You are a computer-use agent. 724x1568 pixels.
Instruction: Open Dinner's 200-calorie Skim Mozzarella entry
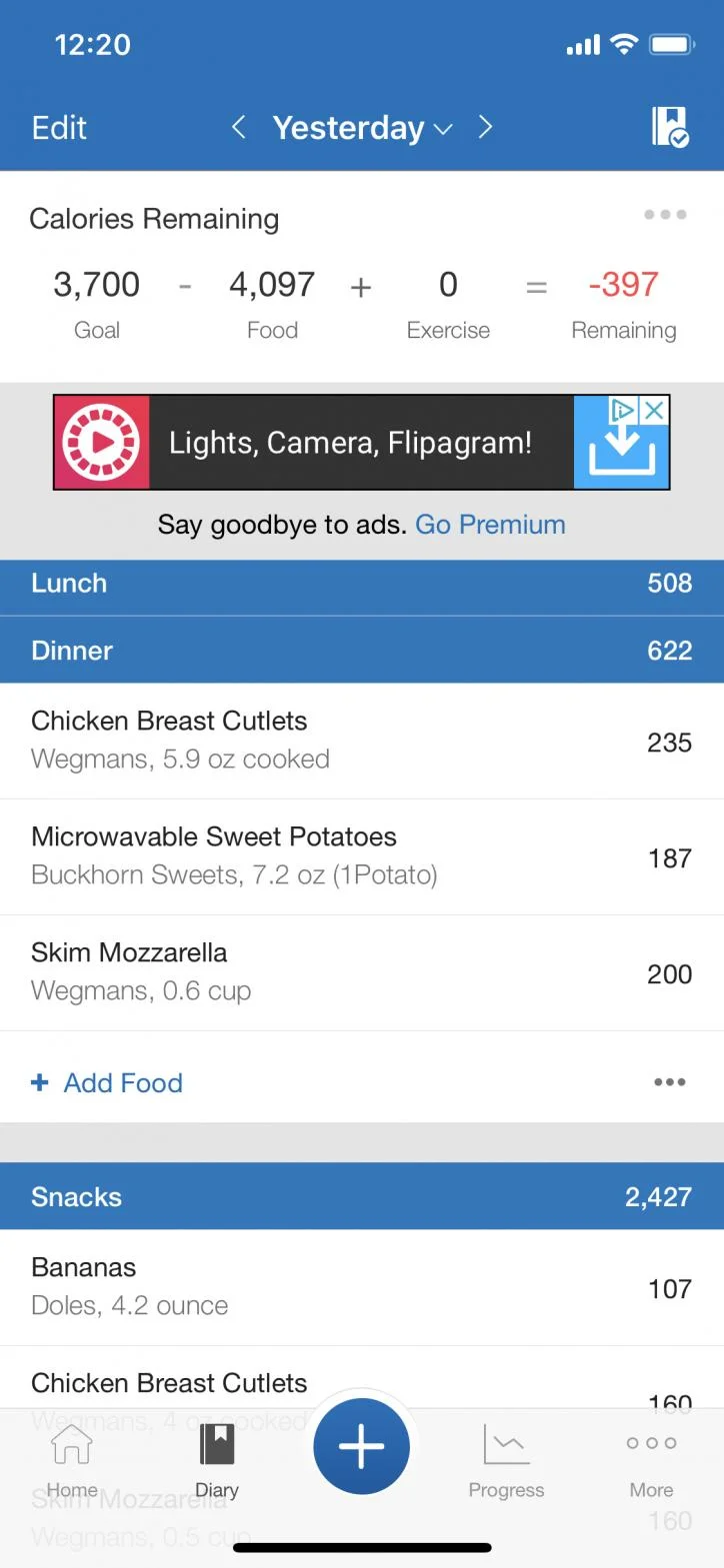coord(362,972)
